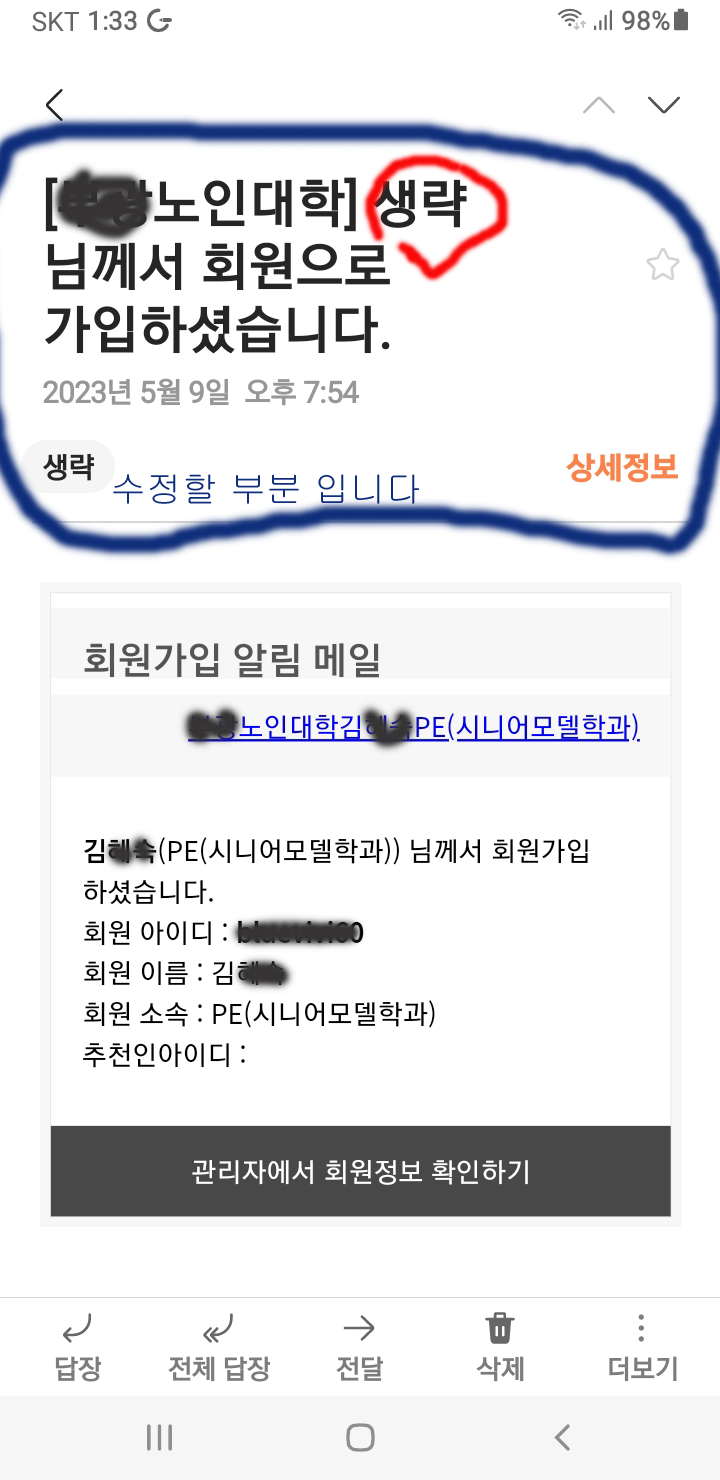The width and height of the screenshot is (720, 1480).
Task: Open 상세정보 details
Action: 622,466
